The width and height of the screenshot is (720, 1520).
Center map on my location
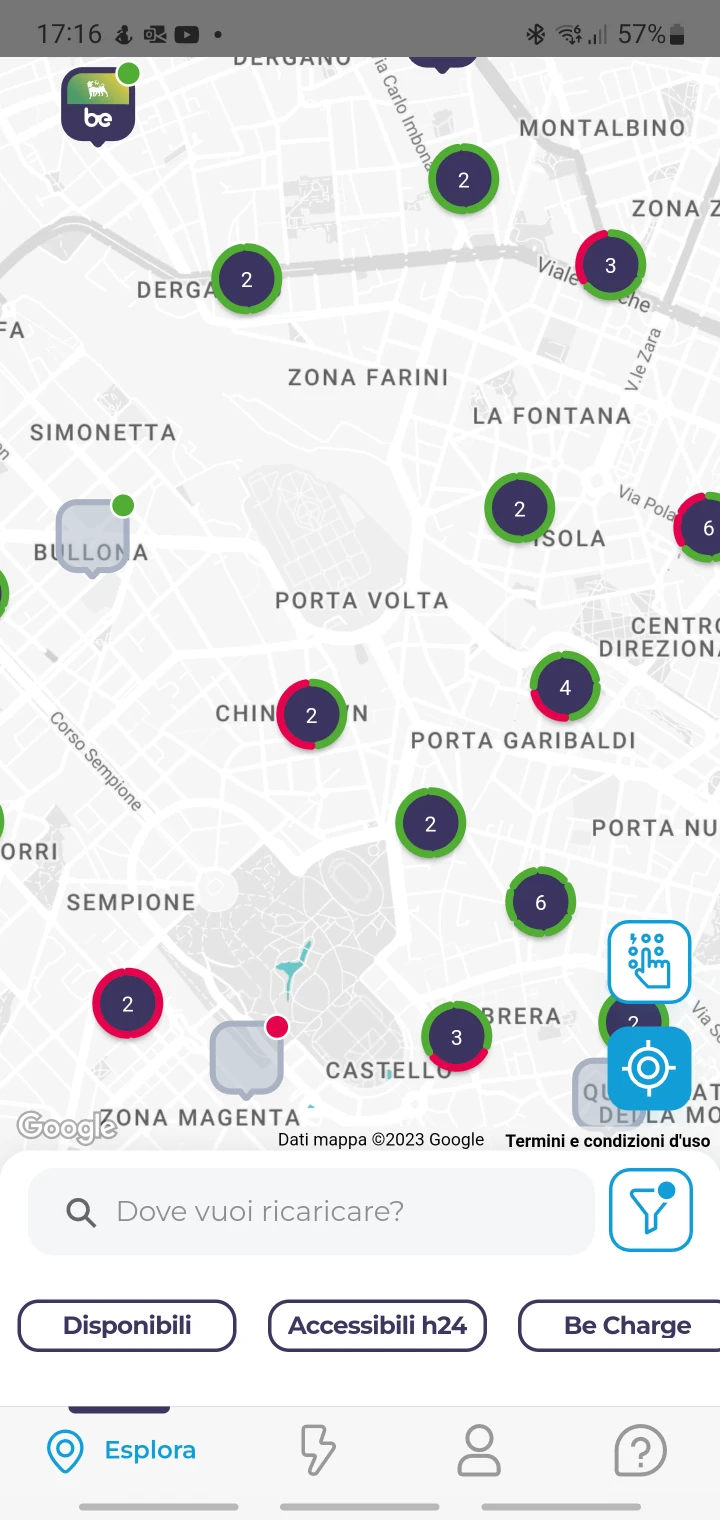click(648, 1067)
